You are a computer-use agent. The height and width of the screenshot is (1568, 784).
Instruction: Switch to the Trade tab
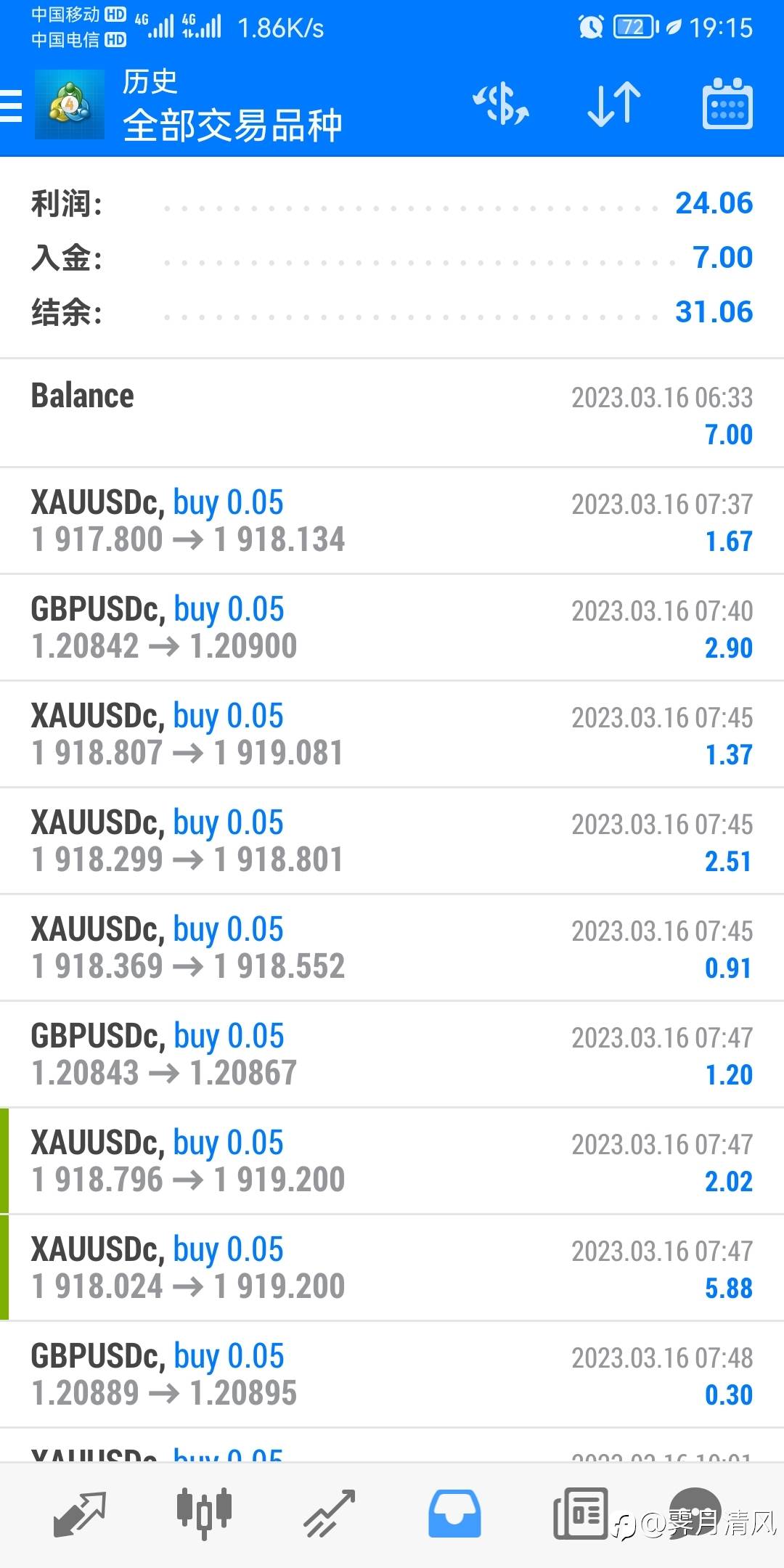click(329, 1514)
